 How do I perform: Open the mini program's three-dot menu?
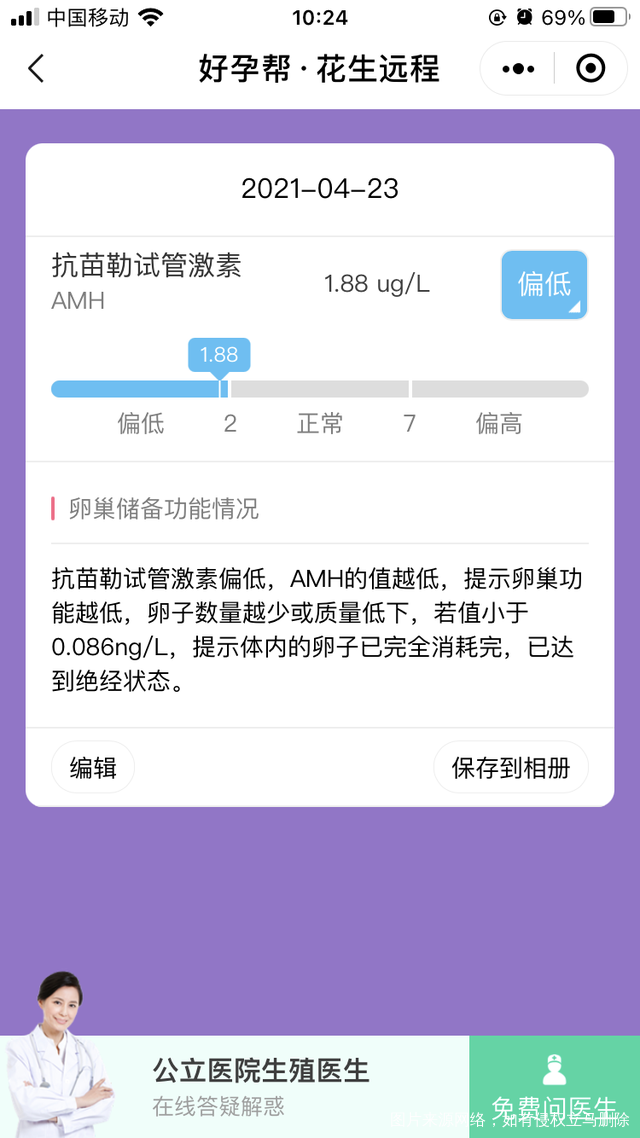518,69
